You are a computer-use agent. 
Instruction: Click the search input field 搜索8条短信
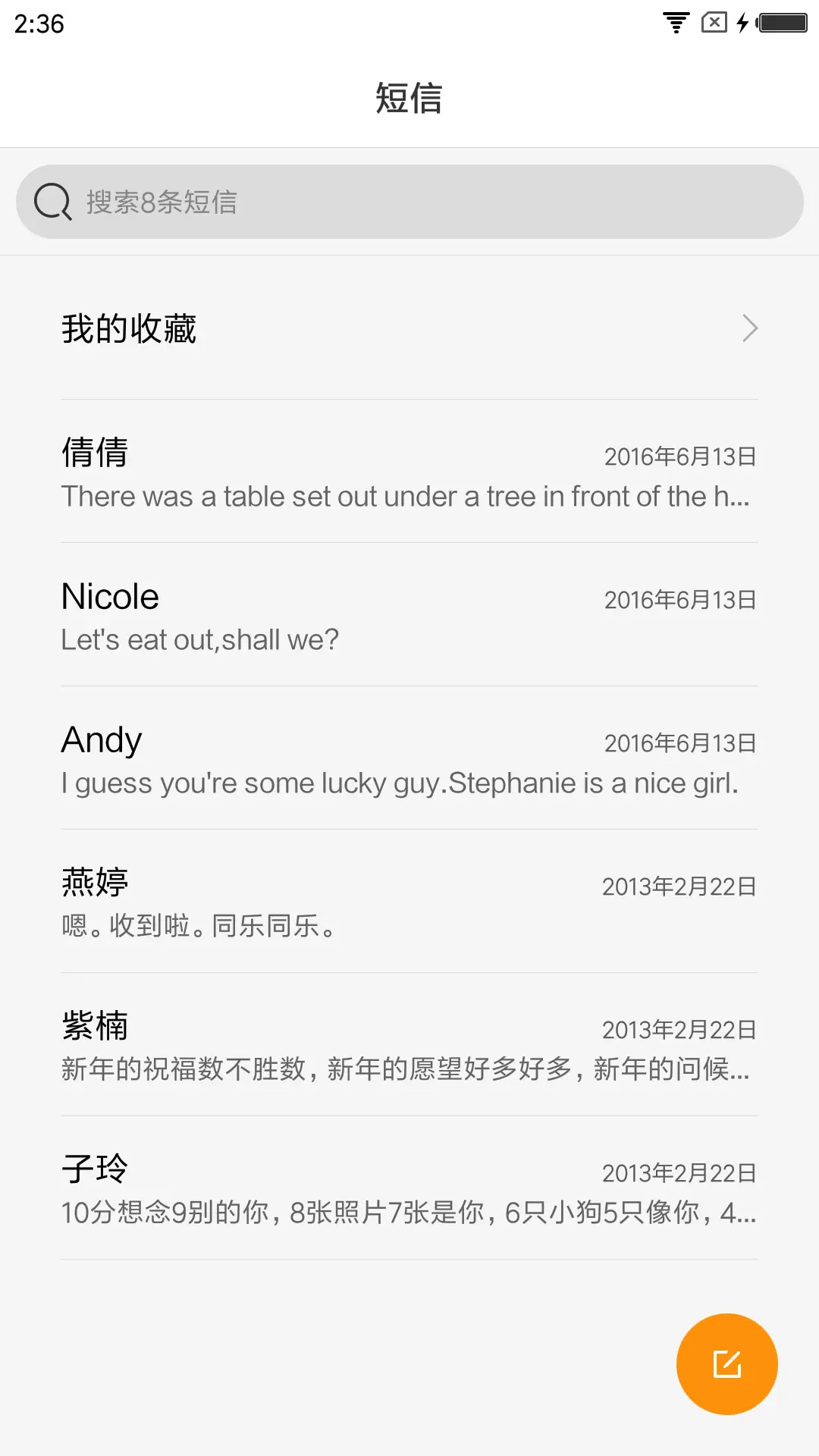coord(409,202)
